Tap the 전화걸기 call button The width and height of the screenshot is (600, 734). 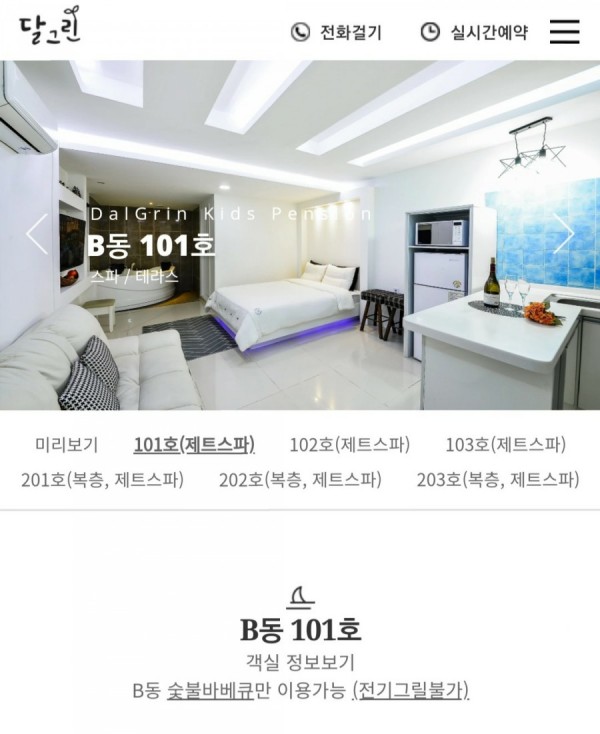click(x=337, y=32)
